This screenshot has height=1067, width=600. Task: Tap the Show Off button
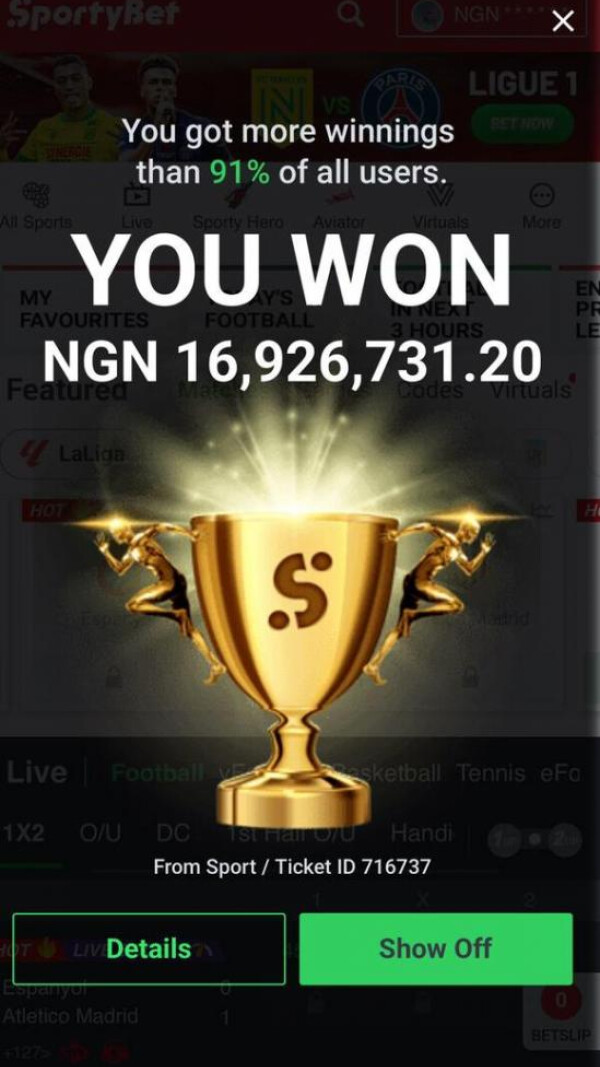(435, 948)
